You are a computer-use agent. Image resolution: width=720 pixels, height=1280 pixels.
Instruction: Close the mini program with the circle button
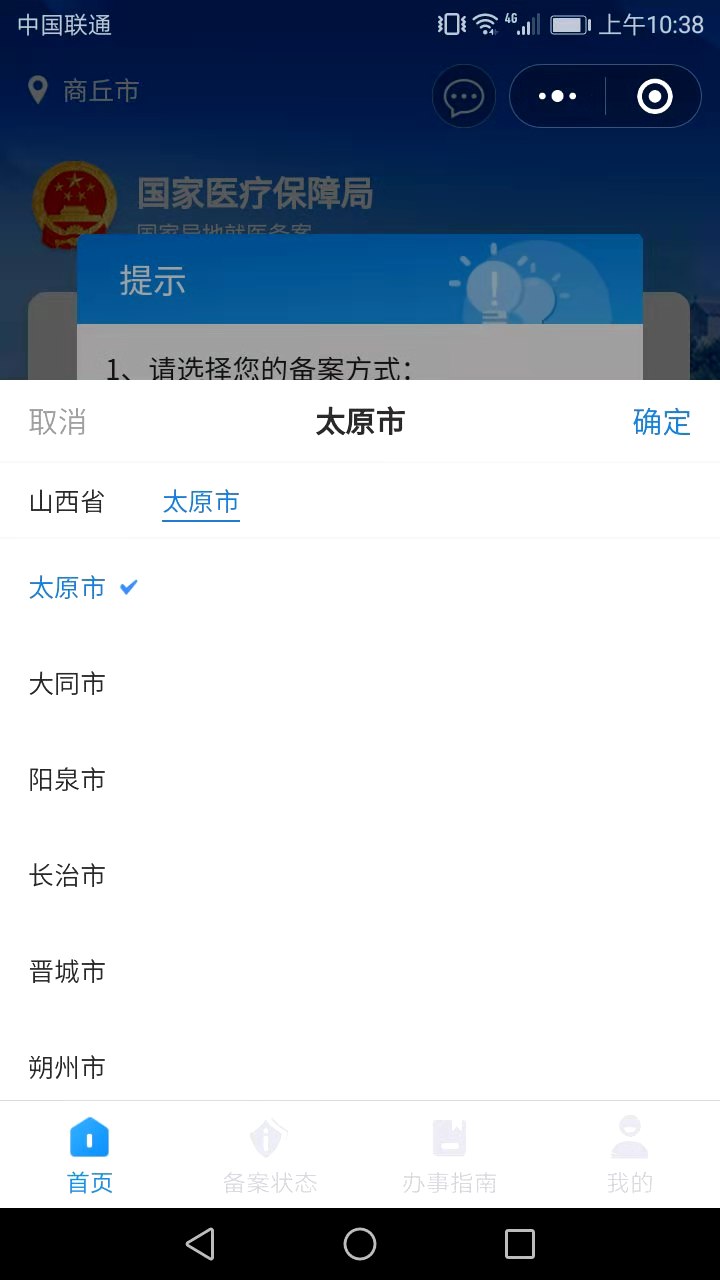(x=655, y=96)
